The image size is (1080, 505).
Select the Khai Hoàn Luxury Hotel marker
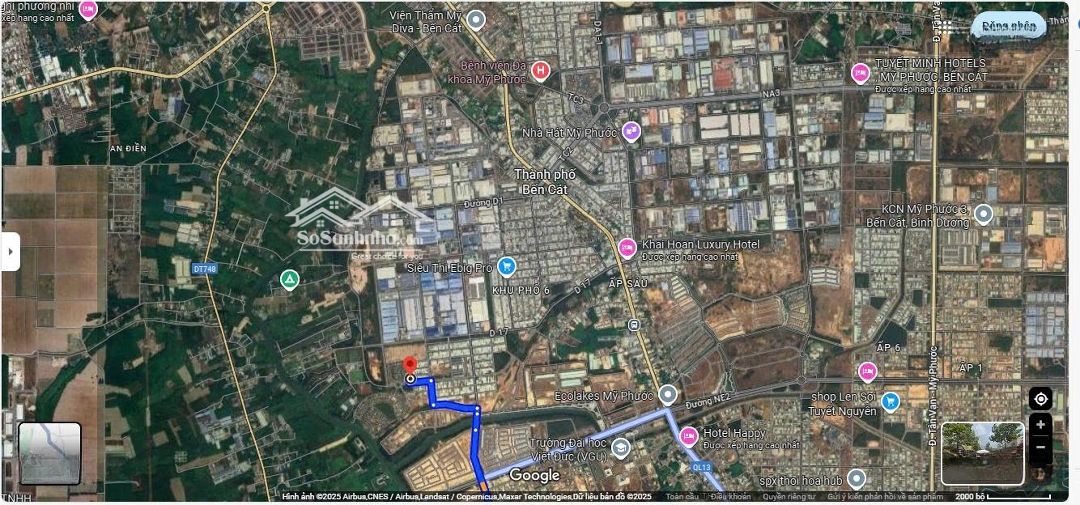(x=627, y=247)
